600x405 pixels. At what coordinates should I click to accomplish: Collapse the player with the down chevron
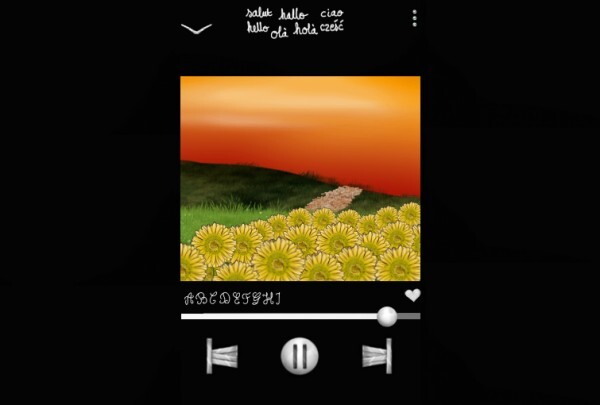click(x=196, y=28)
